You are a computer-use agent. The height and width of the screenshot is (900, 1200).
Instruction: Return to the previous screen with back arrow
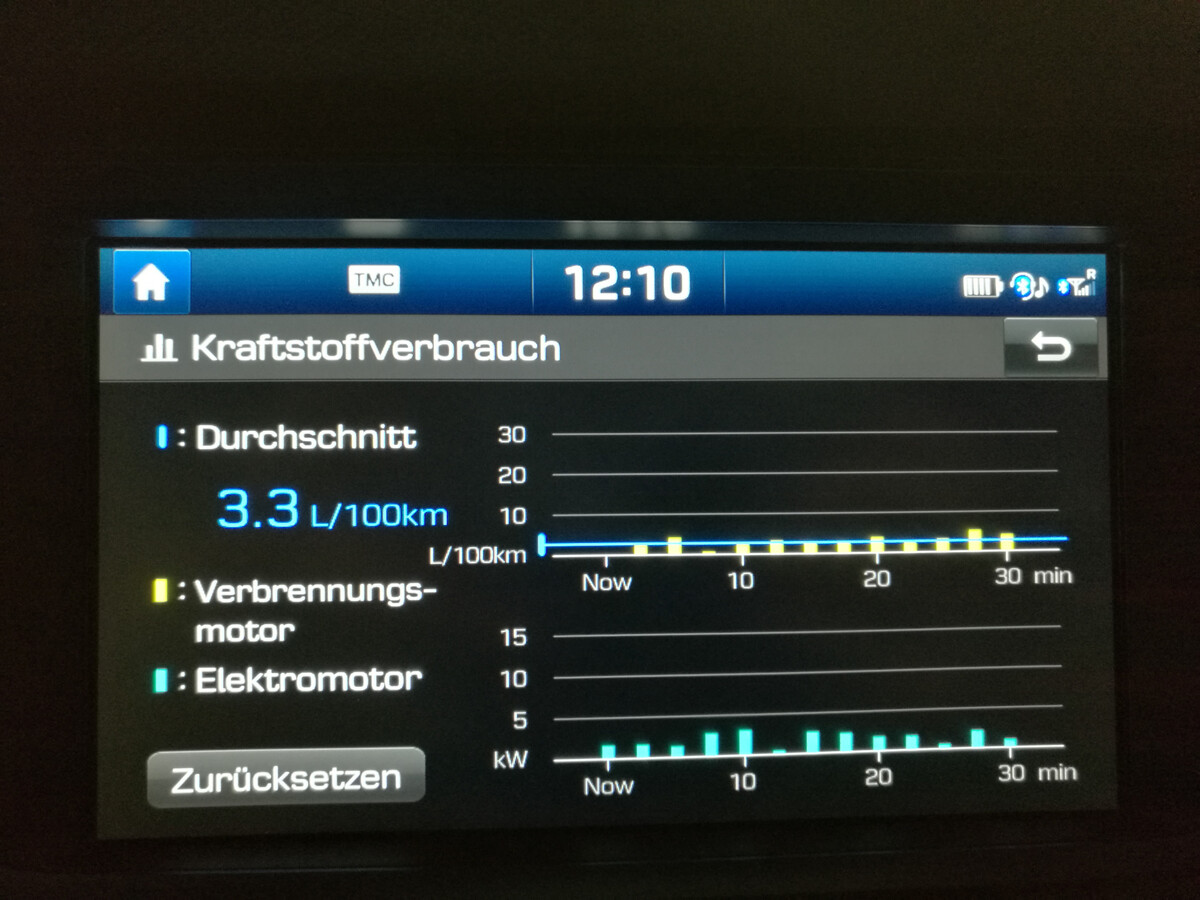click(x=1050, y=347)
